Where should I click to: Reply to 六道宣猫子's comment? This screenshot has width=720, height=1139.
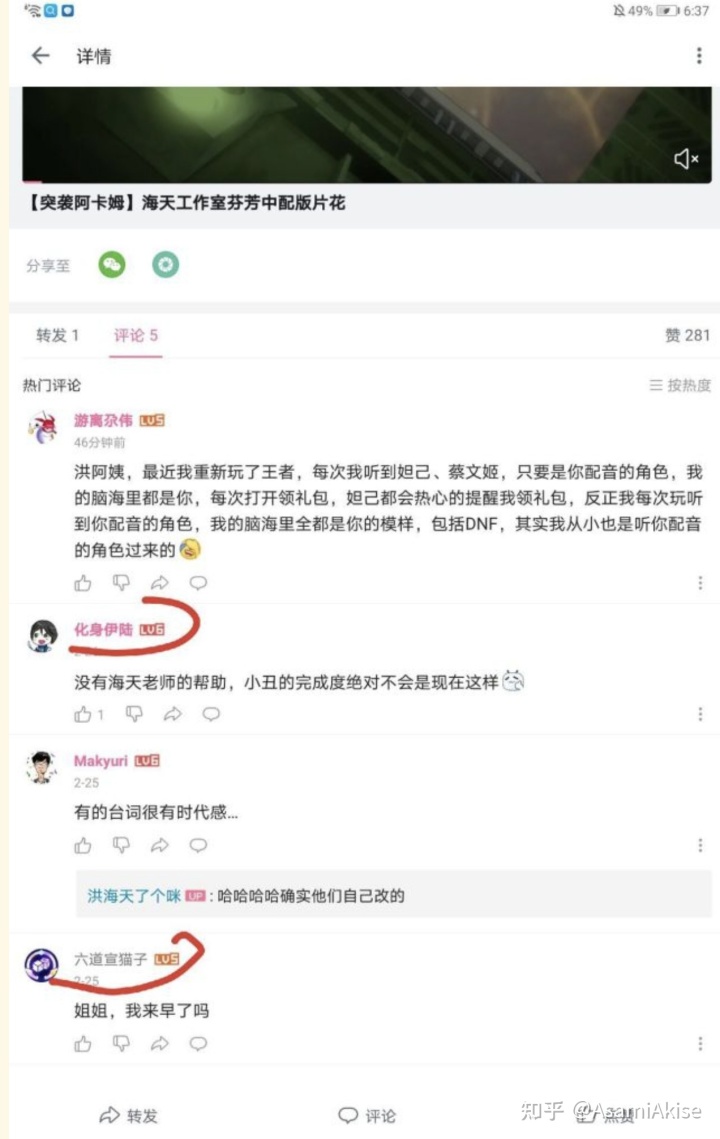pos(198,1044)
